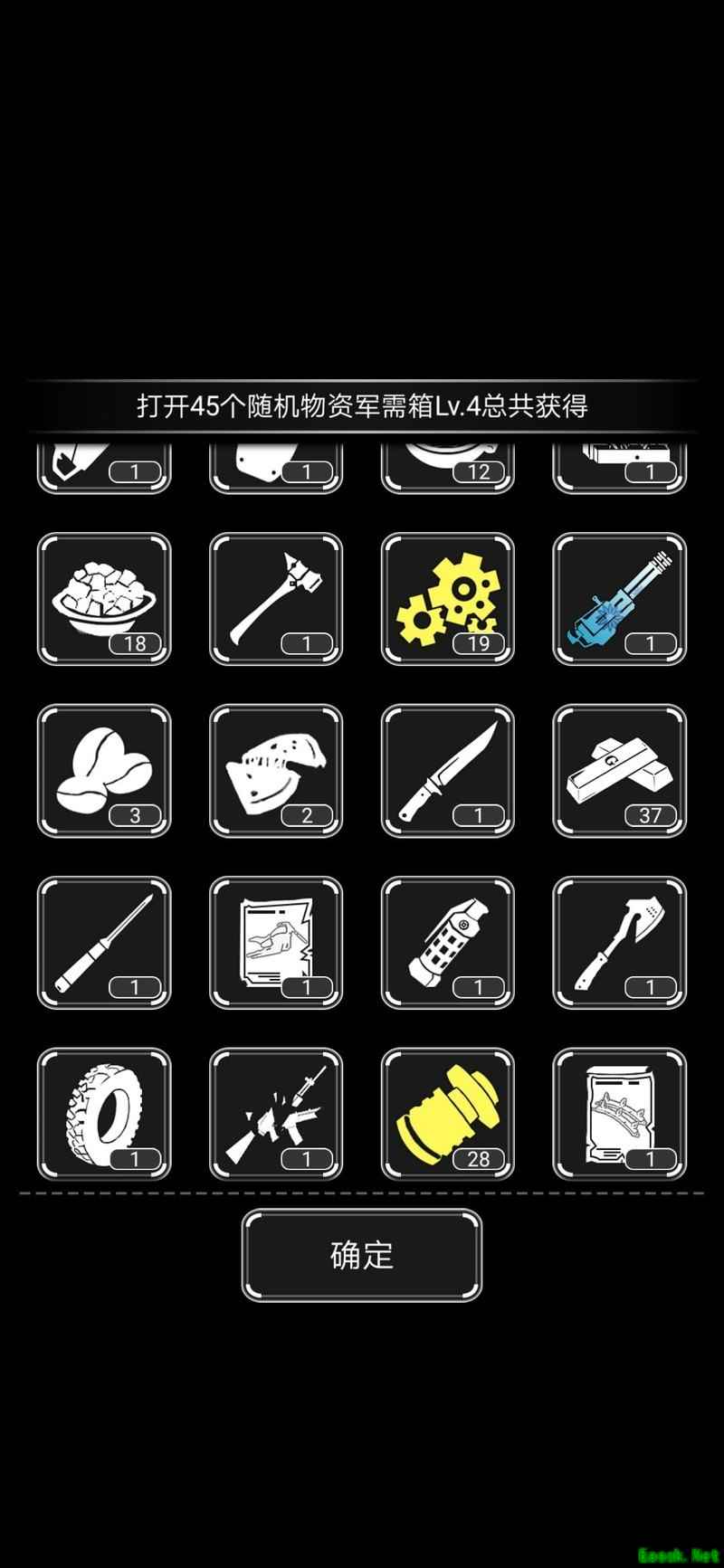This screenshot has height=1568, width=724.
Task: Select the sugar cubes bowl item (18)
Action: tap(104, 599)
